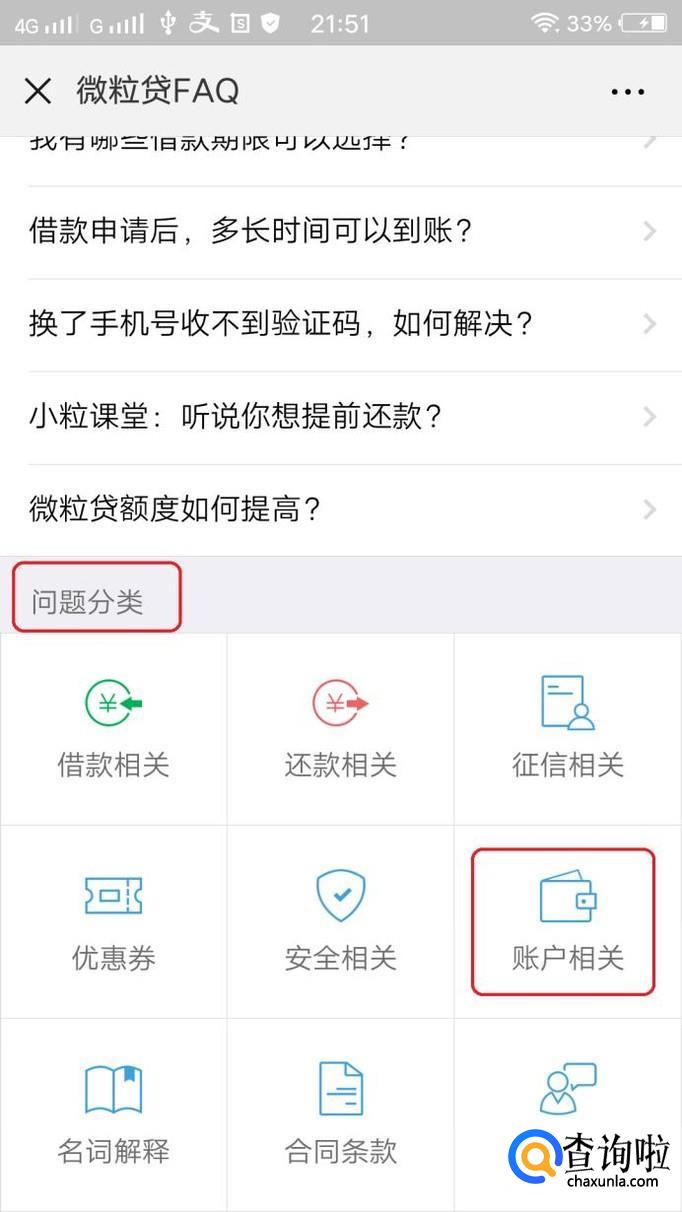View 小粒课堂：听说你想提前还款 article

pyautogui.click(x=340, y=417)
